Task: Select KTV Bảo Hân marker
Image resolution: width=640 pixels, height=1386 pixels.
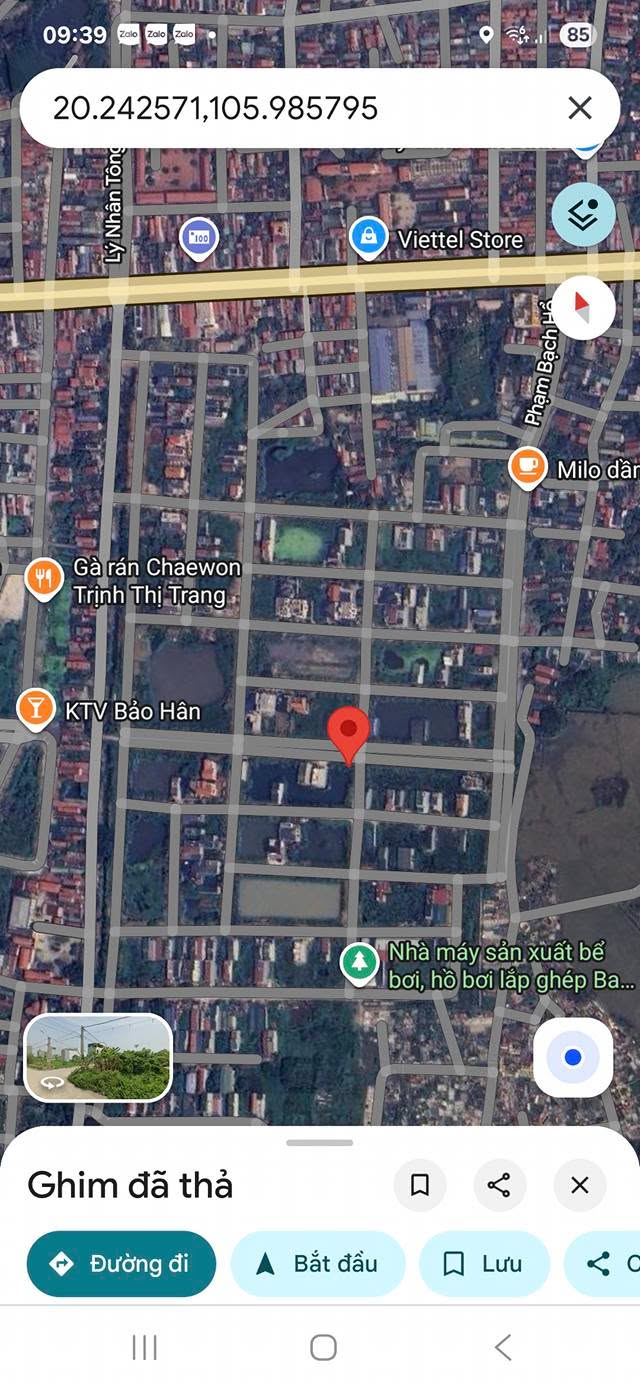Action: point(35,710)
